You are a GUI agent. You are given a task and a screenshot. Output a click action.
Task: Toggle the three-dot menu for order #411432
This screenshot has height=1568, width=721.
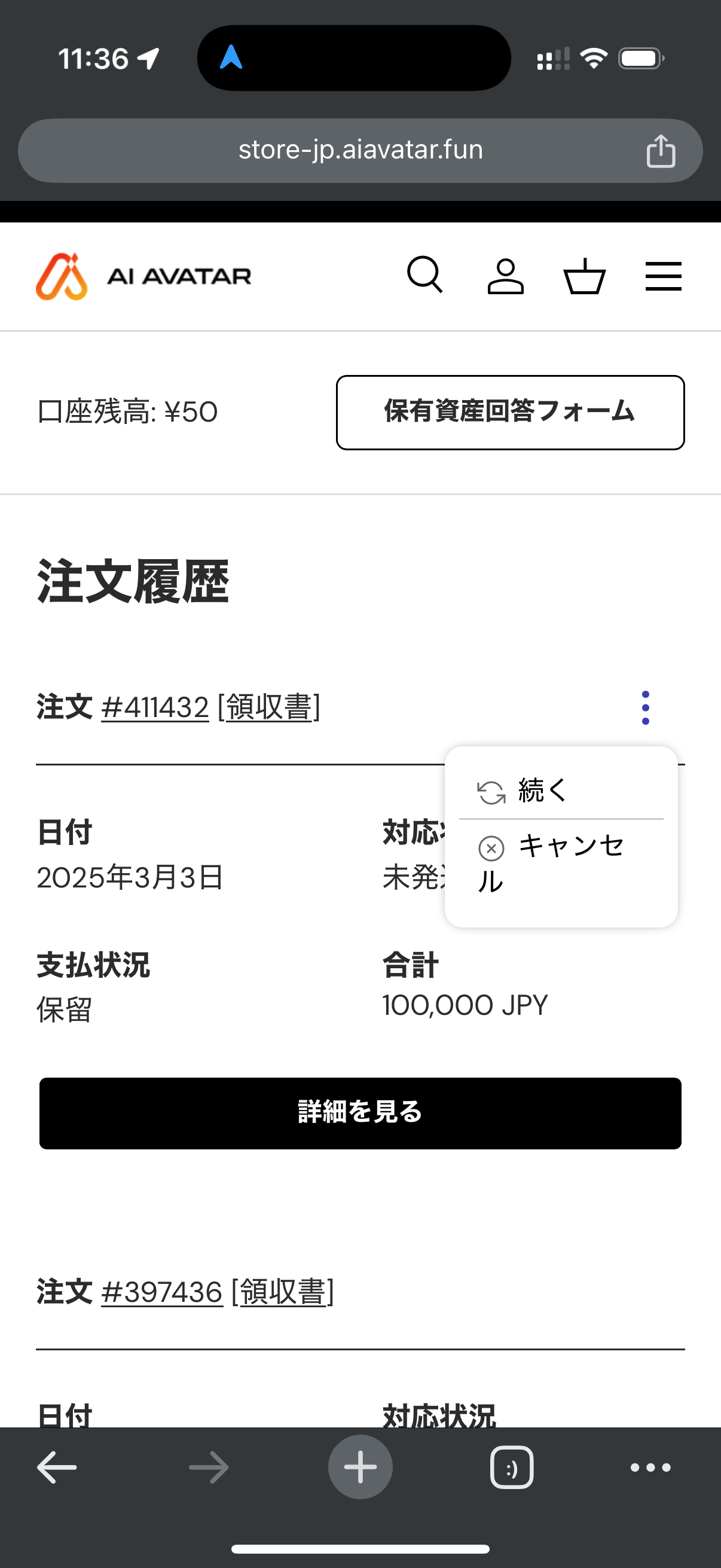click(646, 708)
